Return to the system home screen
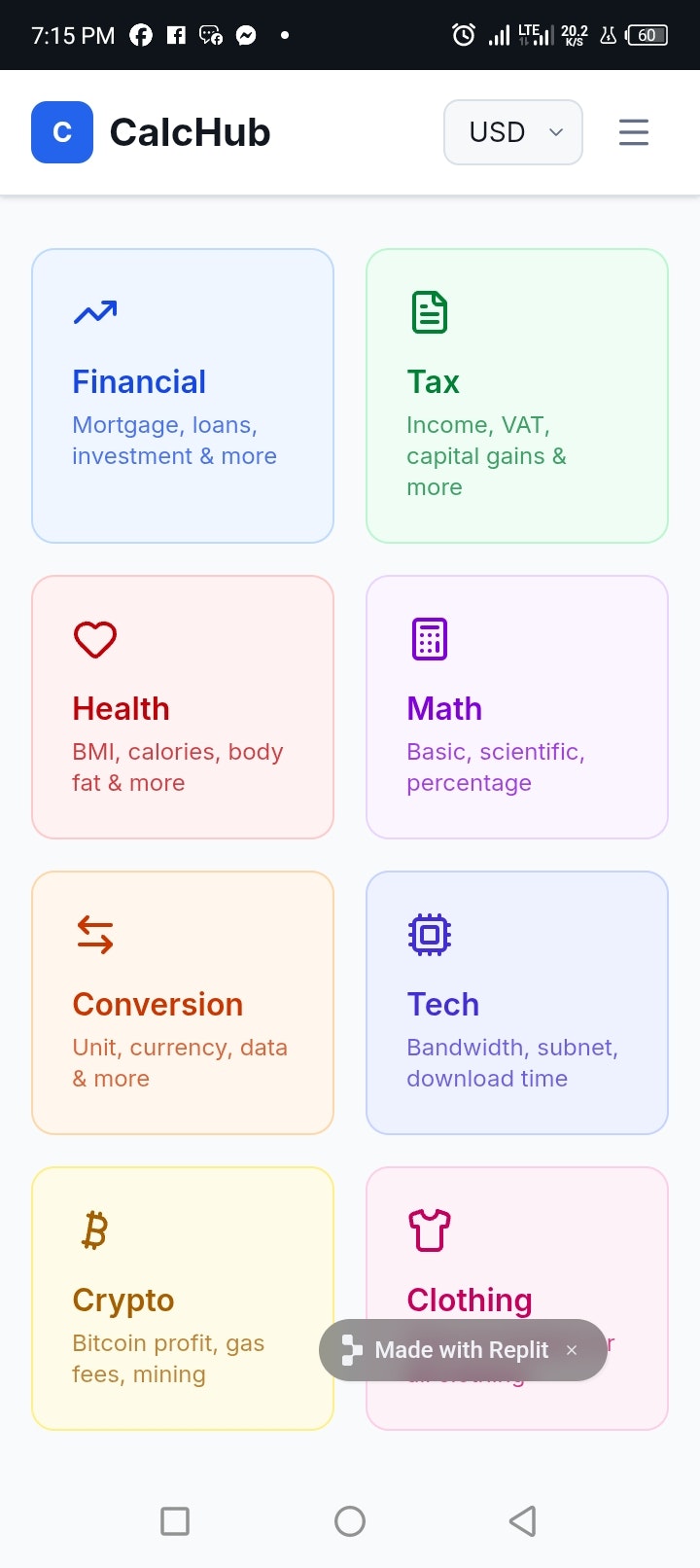 click(x=350, y=1521)
